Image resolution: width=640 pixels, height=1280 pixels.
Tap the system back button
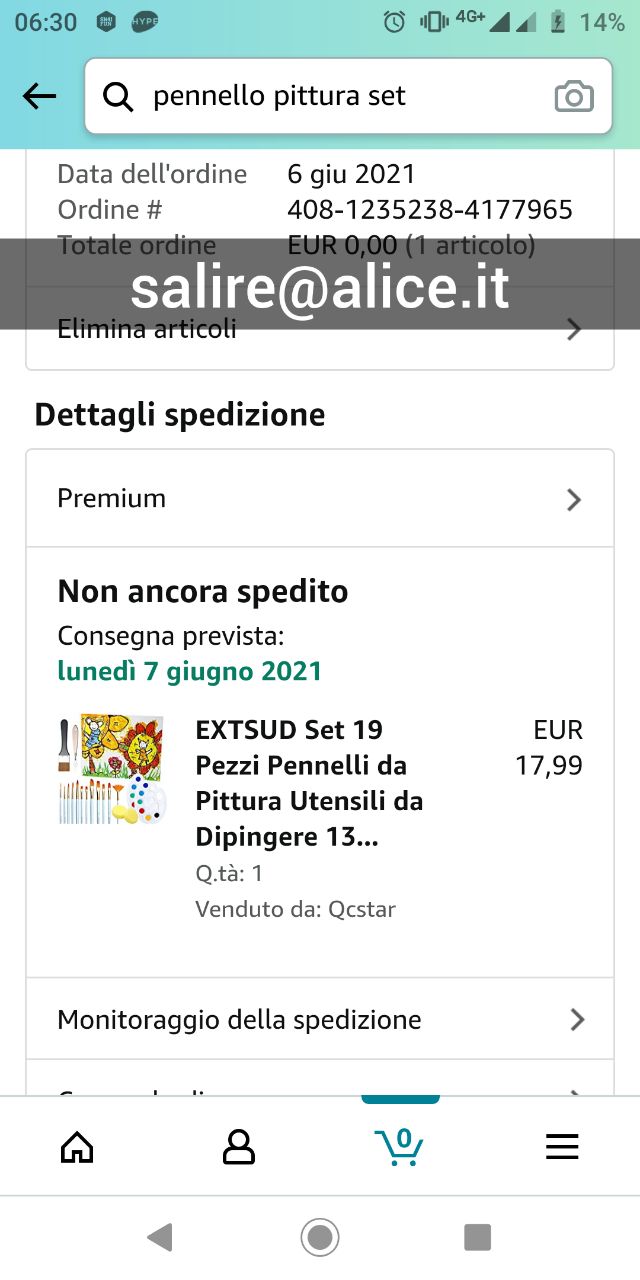160,1238
